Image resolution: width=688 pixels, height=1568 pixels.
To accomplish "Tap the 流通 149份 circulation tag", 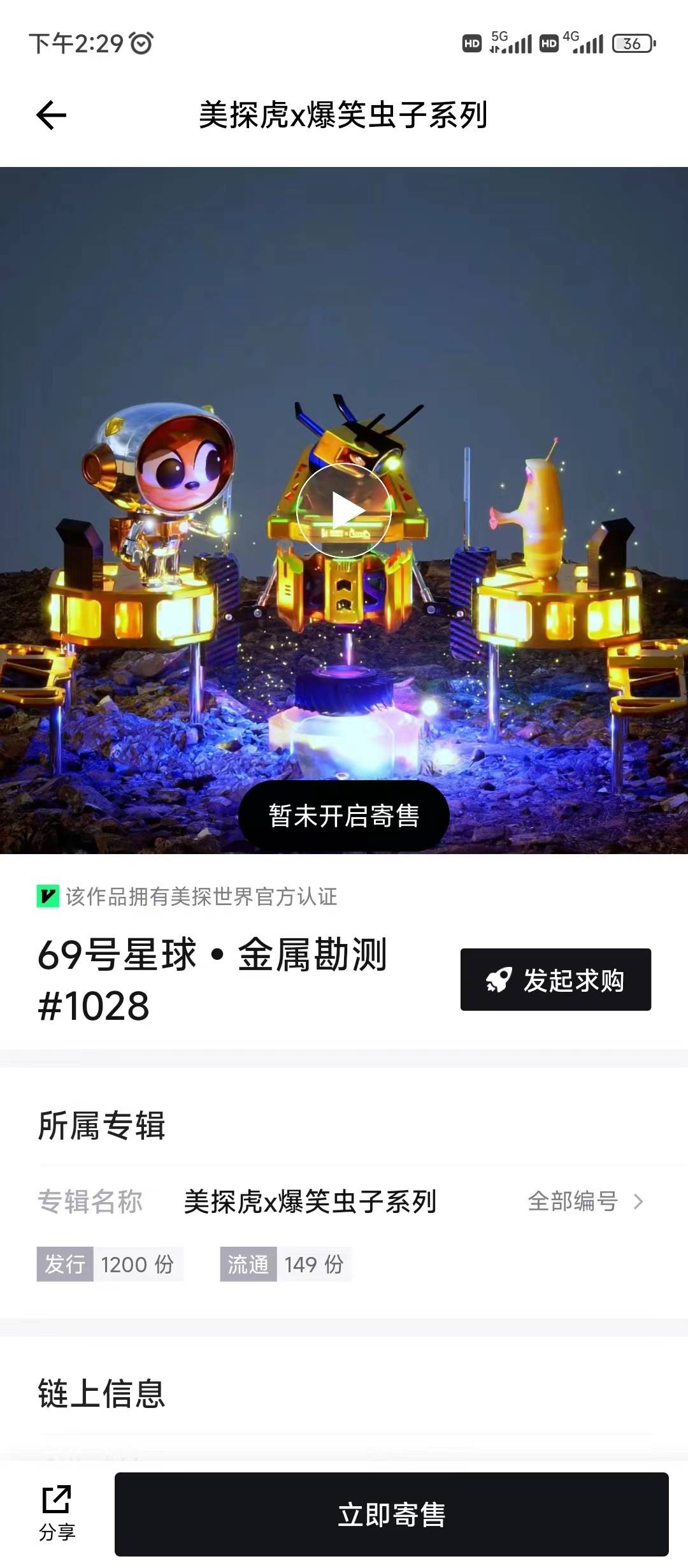I will pos(283,1264).
